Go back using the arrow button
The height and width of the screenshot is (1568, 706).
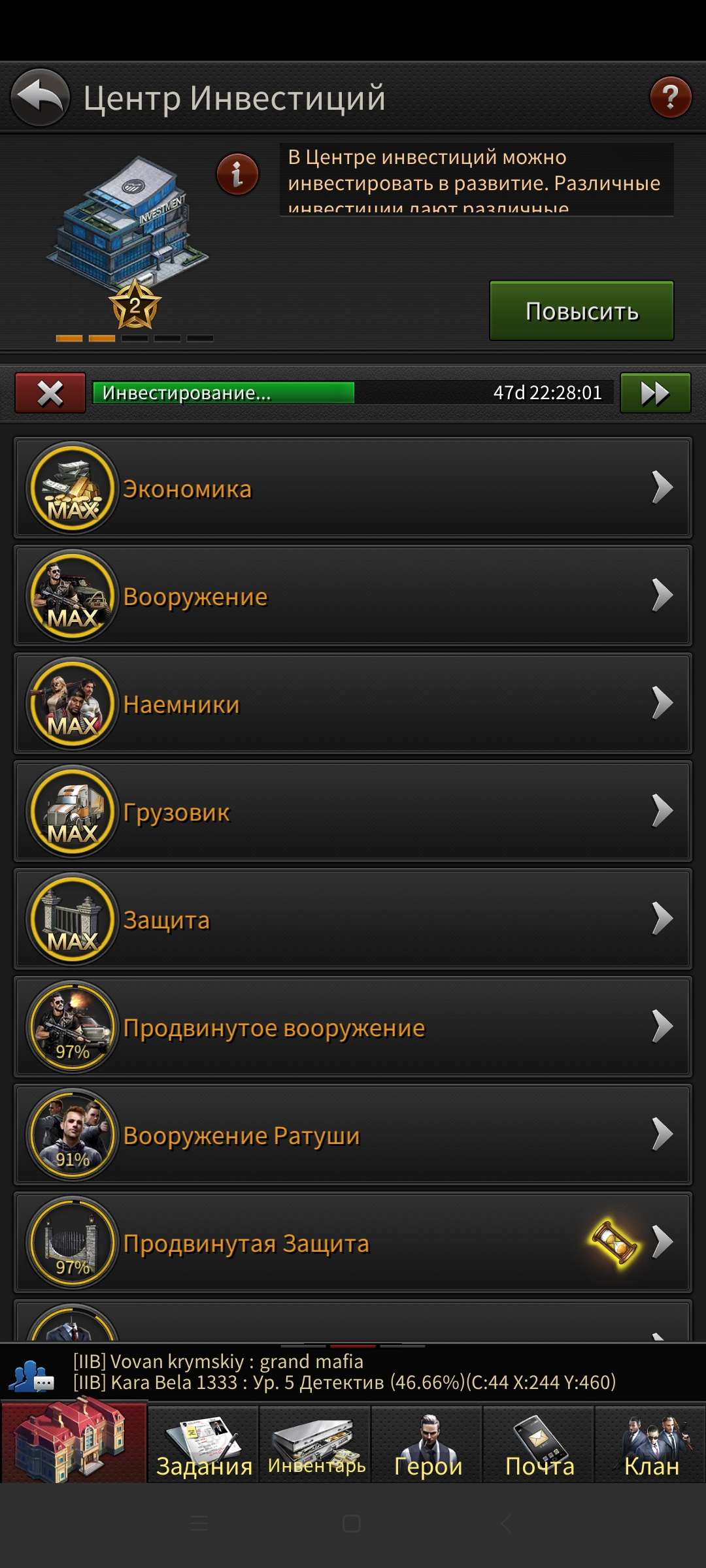point(41,97)
